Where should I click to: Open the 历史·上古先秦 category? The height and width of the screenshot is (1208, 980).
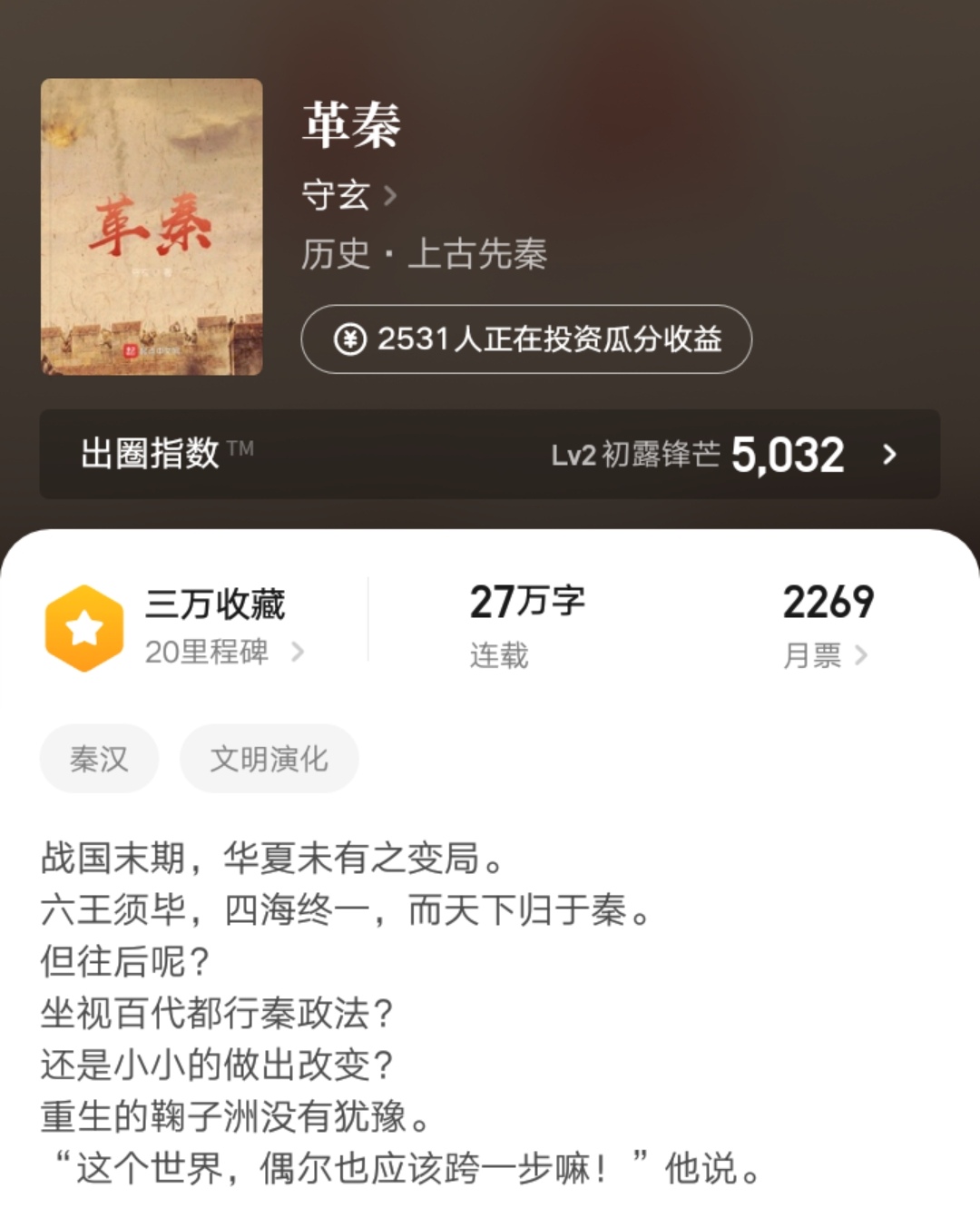point(424,254)
